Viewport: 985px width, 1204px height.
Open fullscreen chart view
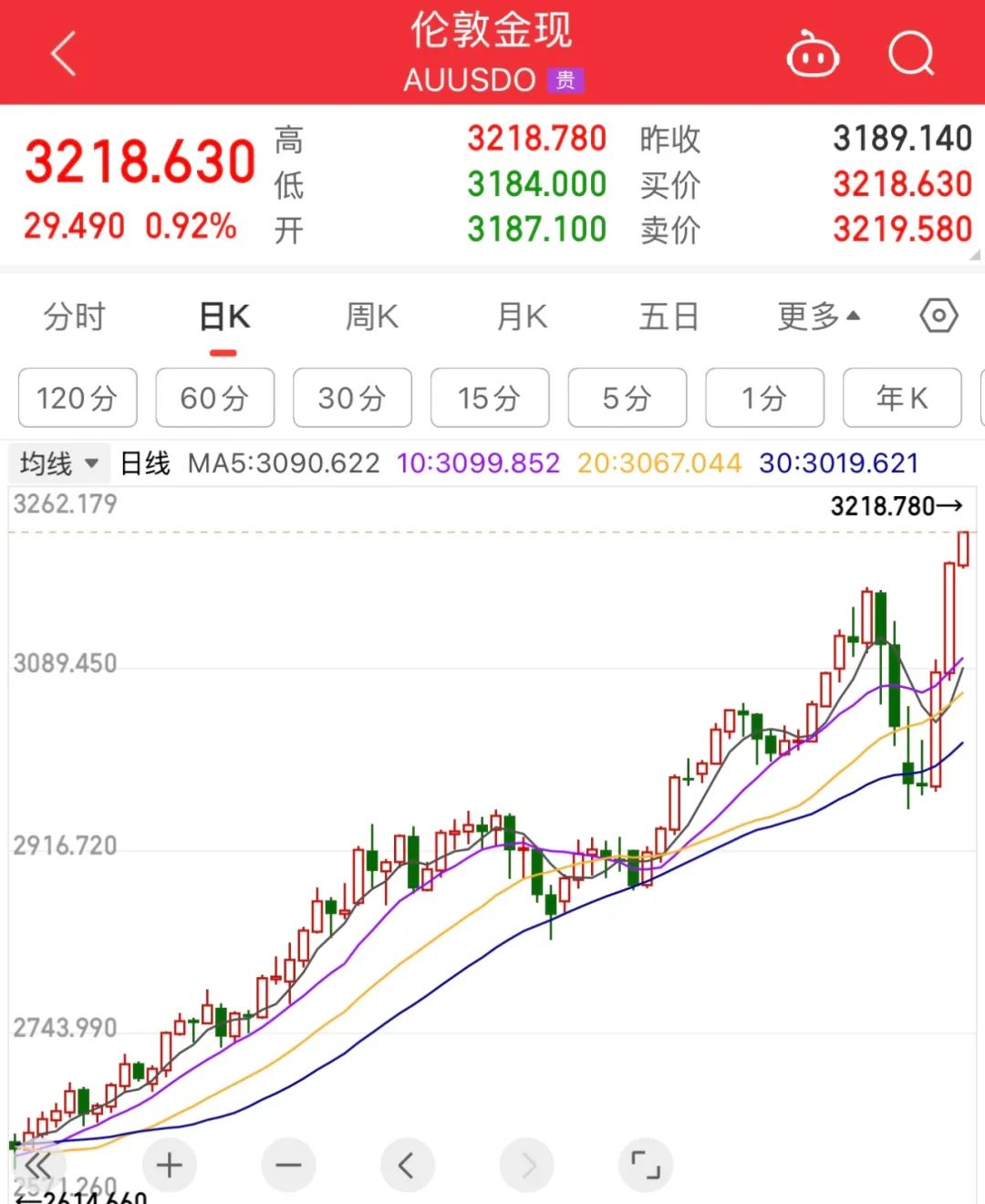point(645,1165)
